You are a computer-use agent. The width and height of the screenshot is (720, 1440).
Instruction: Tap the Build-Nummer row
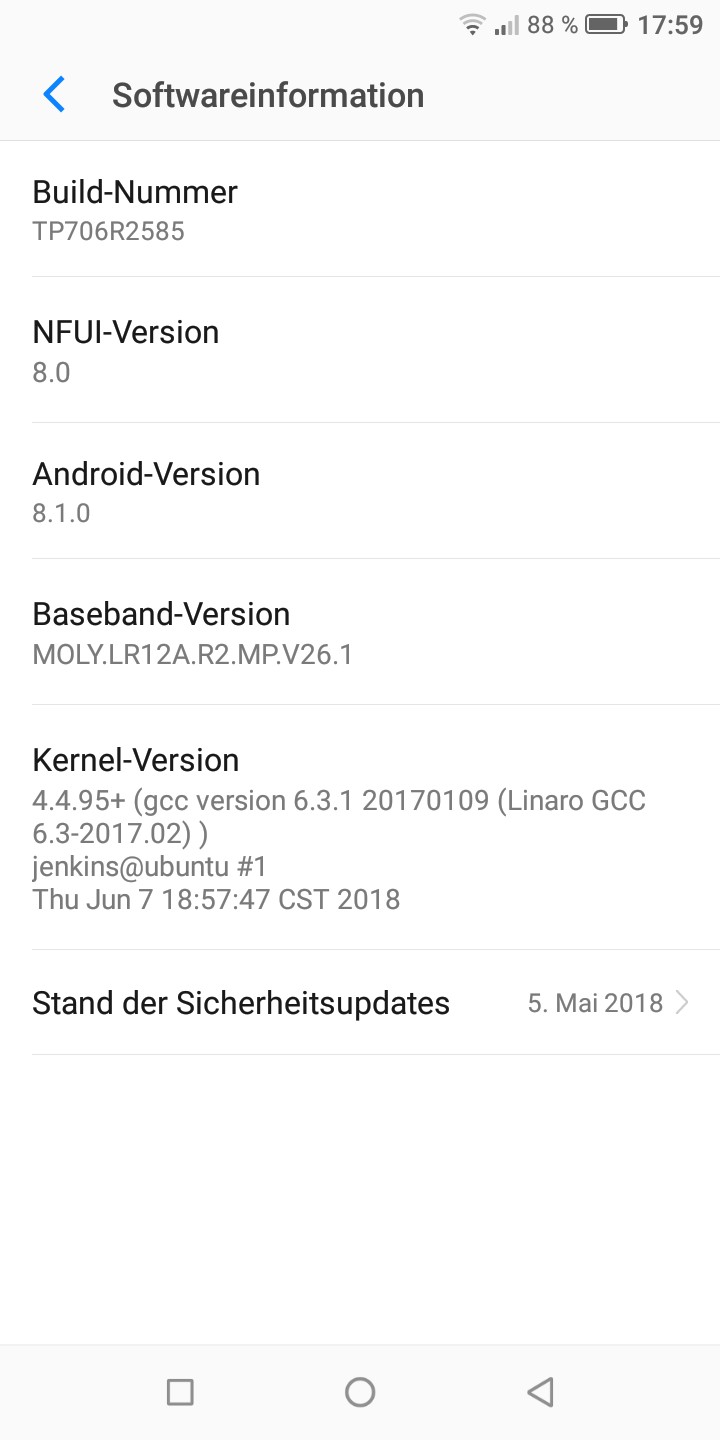click(360, 210)
